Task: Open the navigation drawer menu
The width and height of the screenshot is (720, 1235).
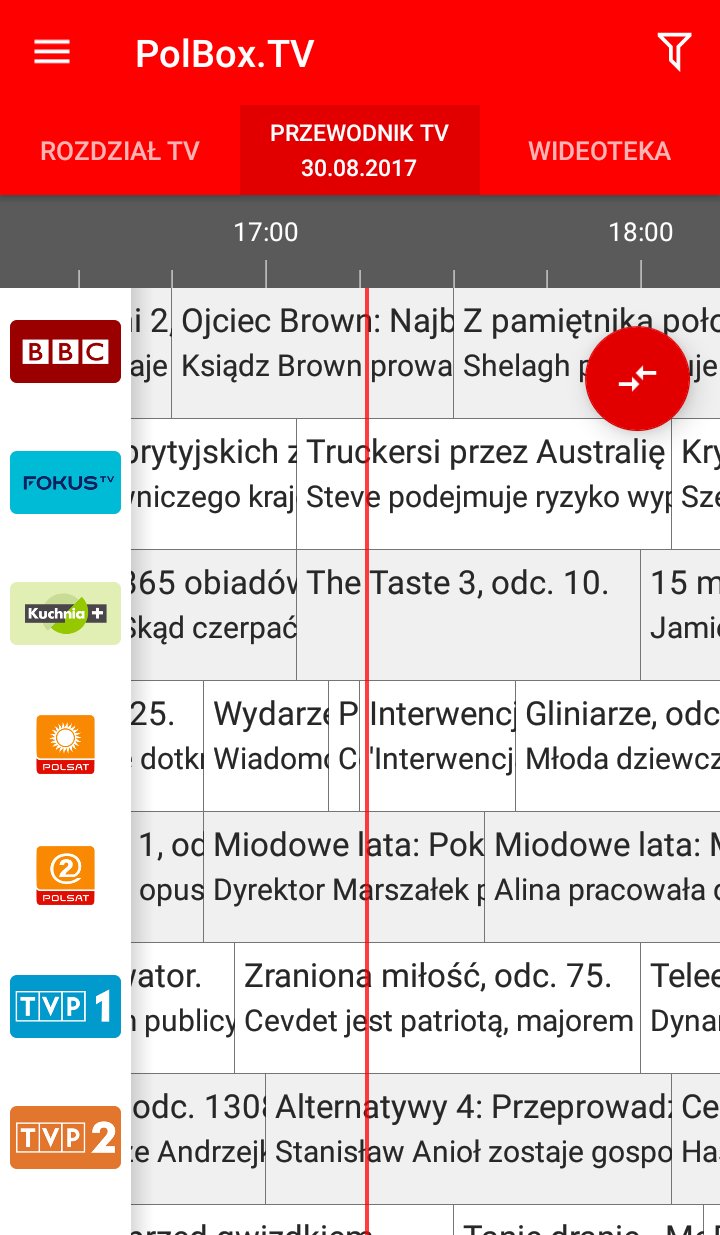Action: click(51, 51)
